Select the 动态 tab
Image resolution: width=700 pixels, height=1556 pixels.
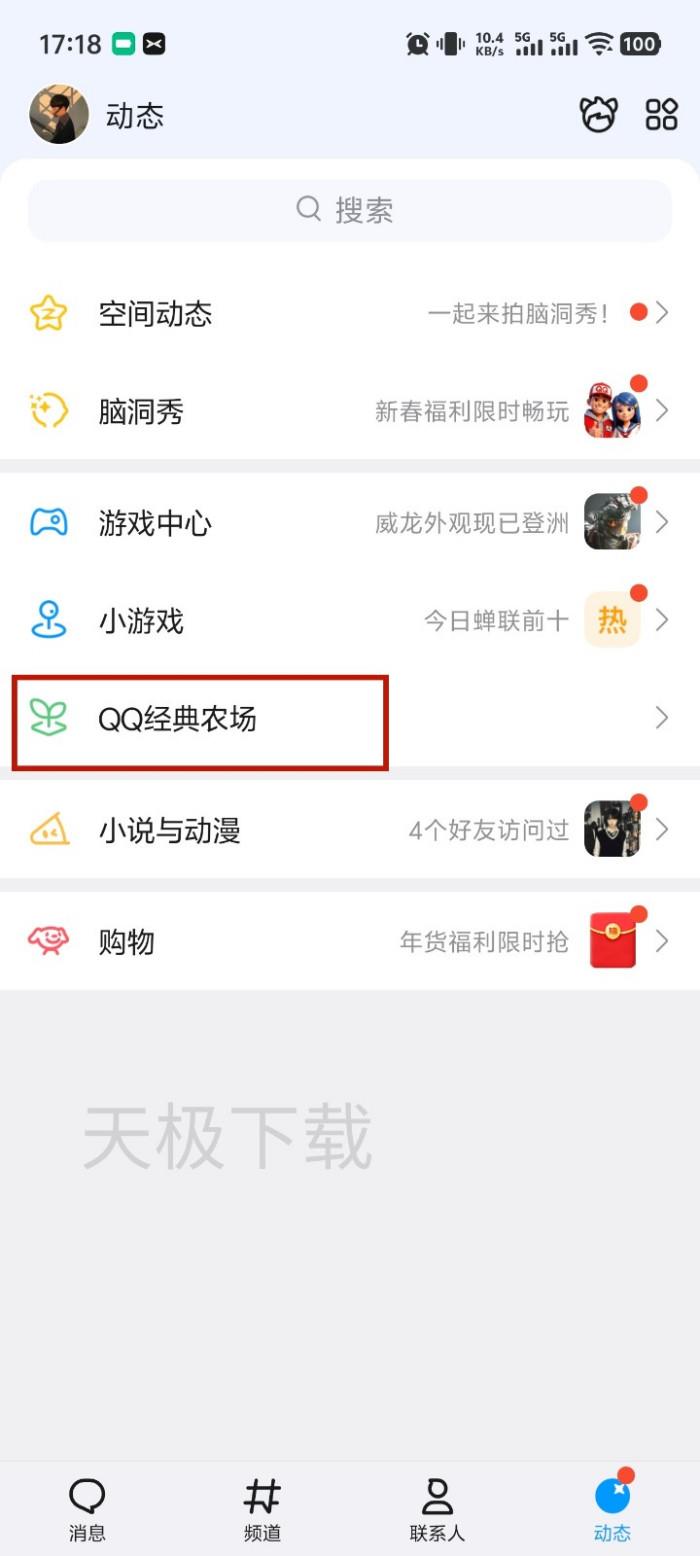click(612, 1510)
